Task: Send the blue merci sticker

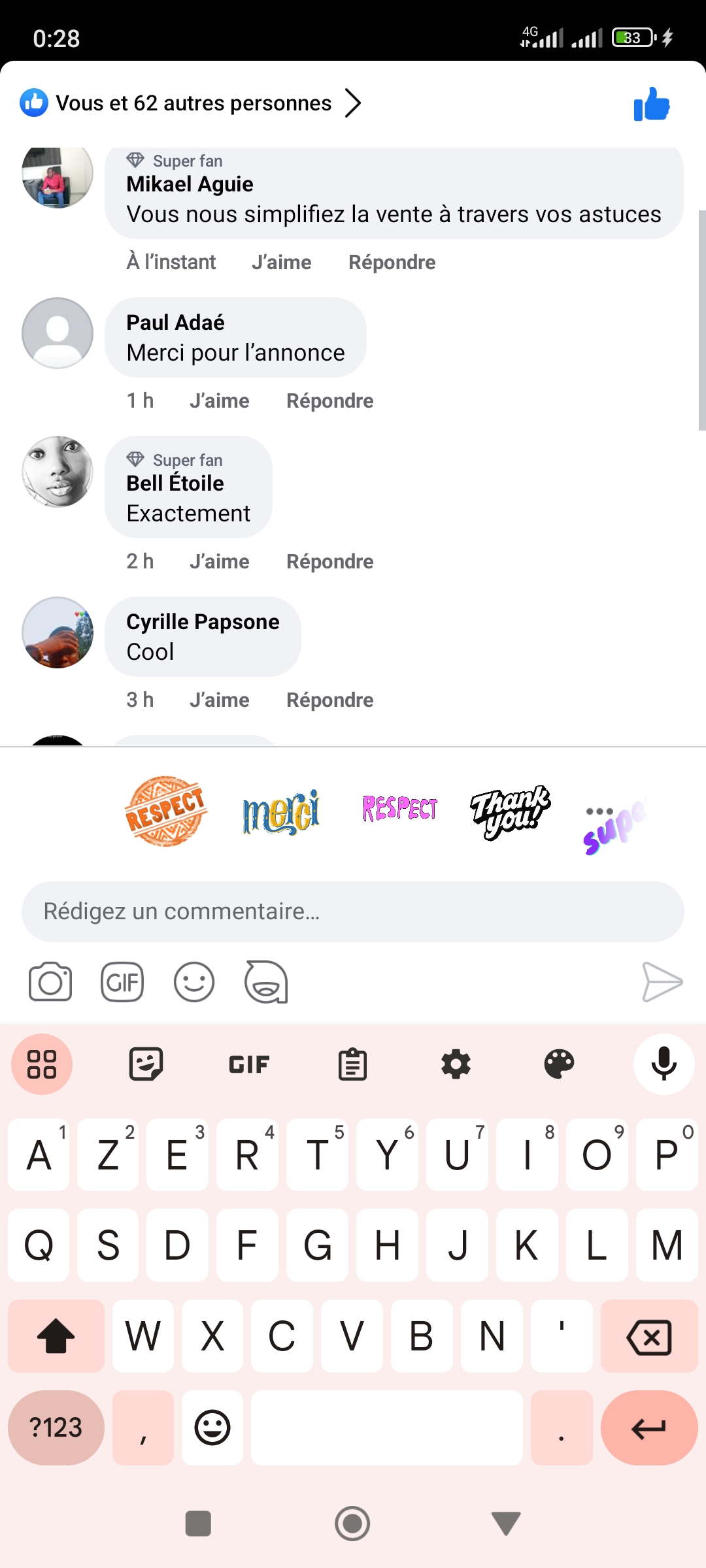Action: 281,812
